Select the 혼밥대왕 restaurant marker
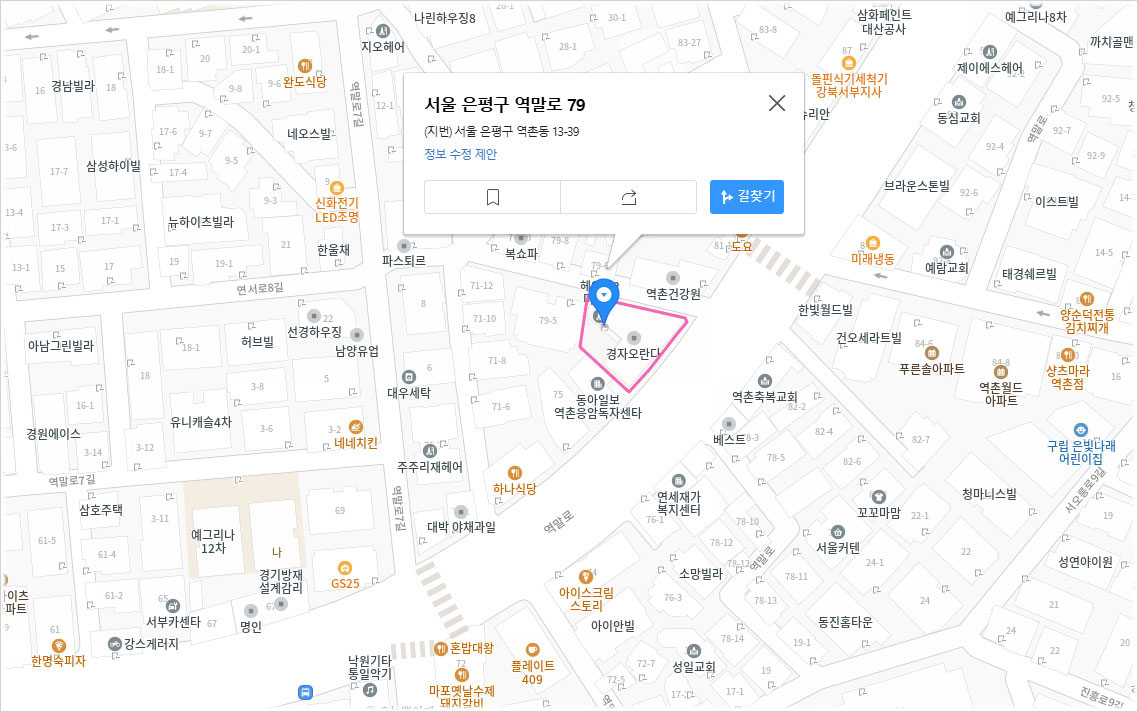 pyautogui.click(x=440, y=648)
